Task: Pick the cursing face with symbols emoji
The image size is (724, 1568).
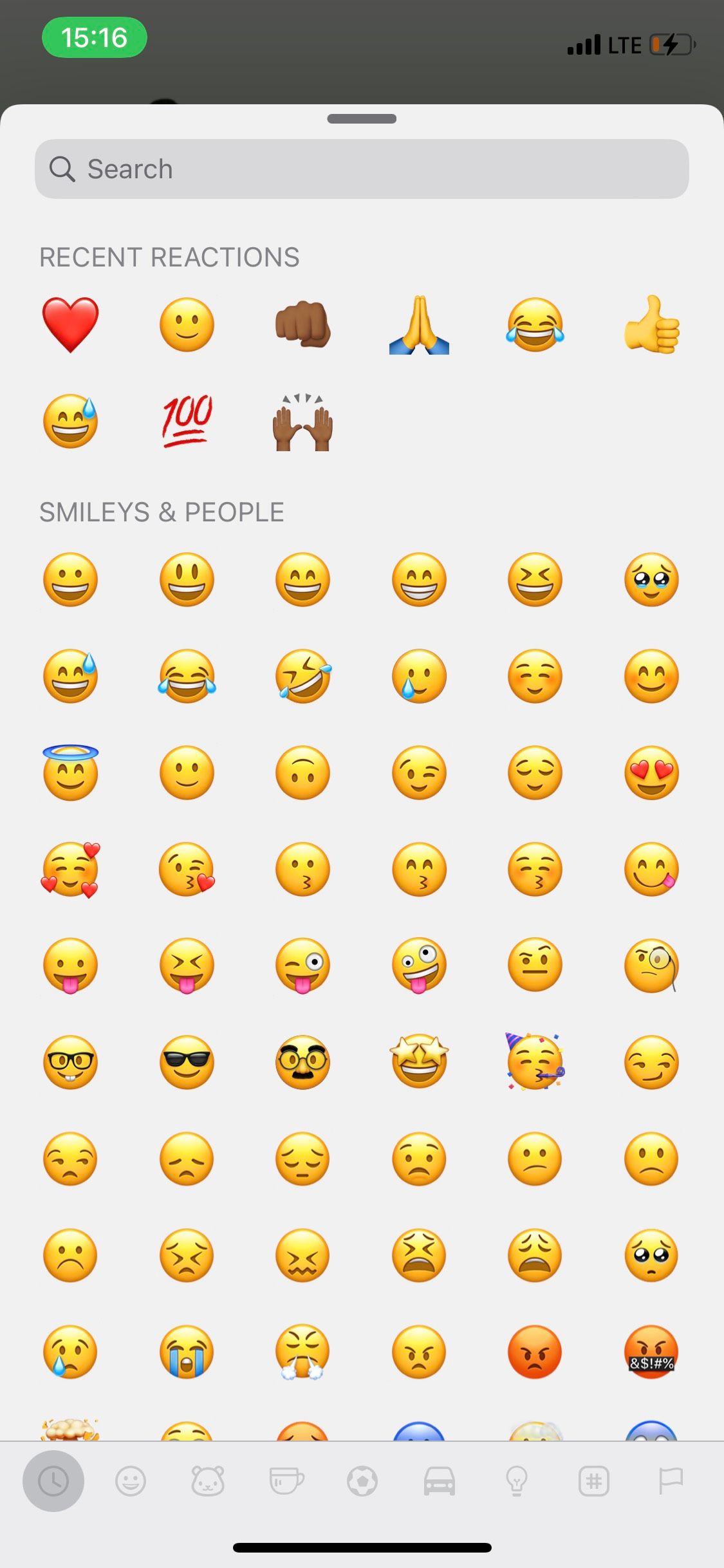Action: pos(651,1351)
